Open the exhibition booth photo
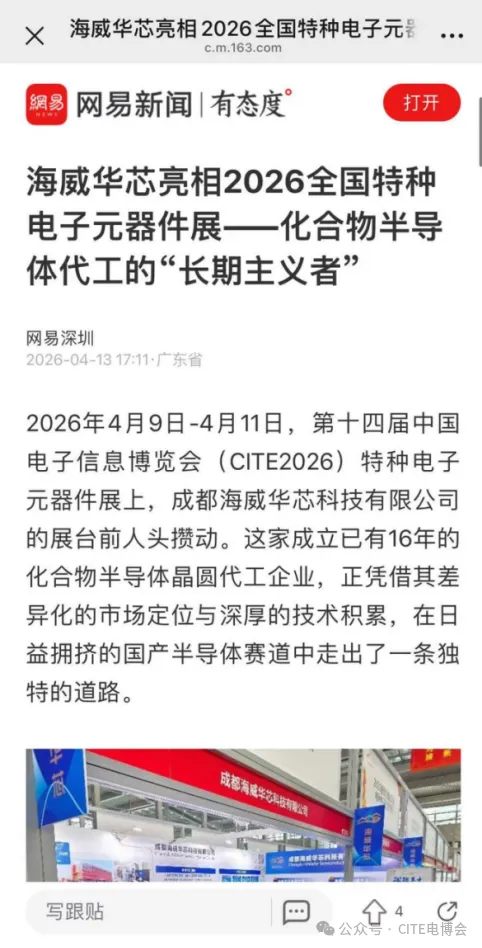This screenshot has height=948, width=482. click(x=243, y=814)
